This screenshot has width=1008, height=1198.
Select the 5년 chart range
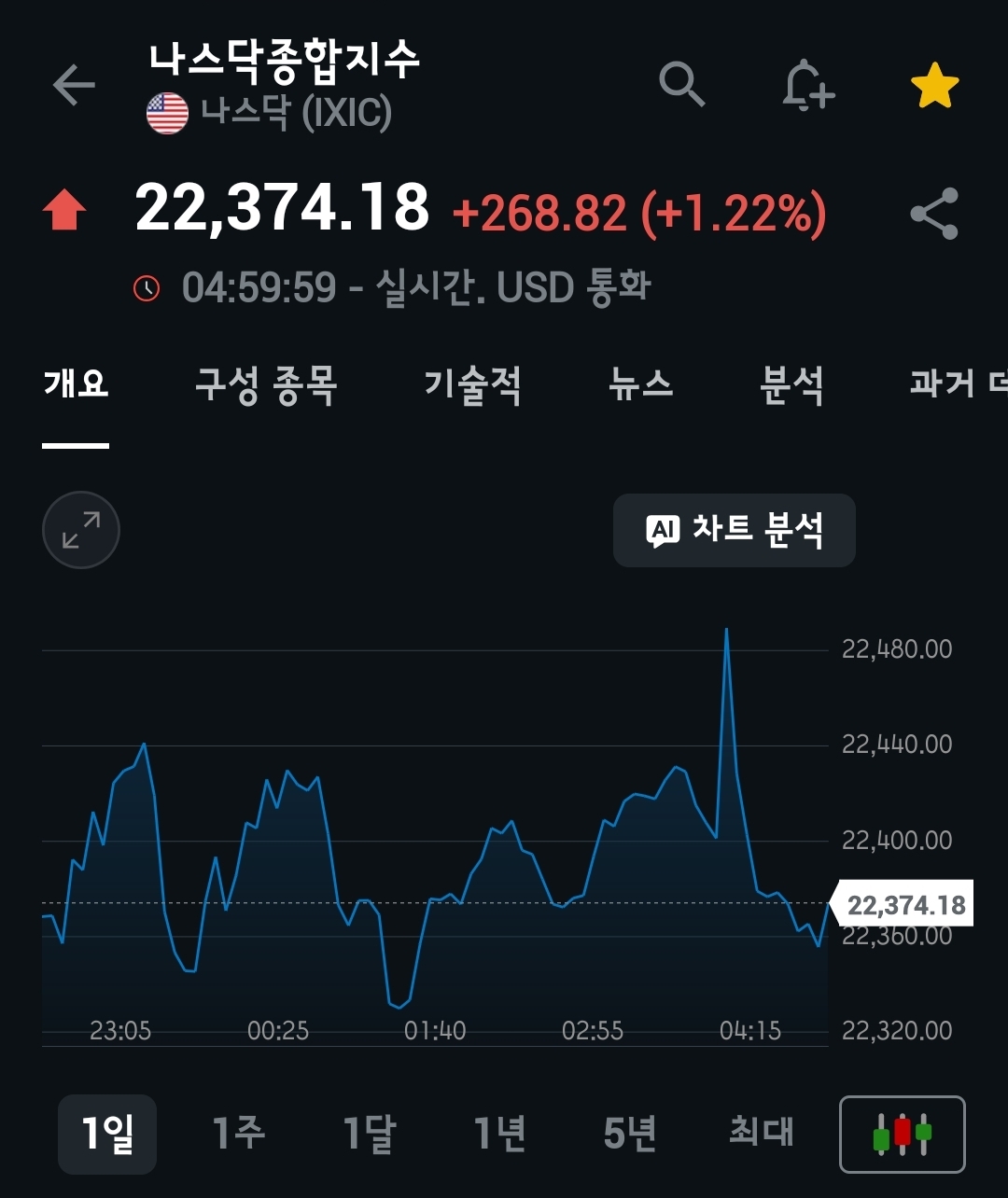point(630,1134)
